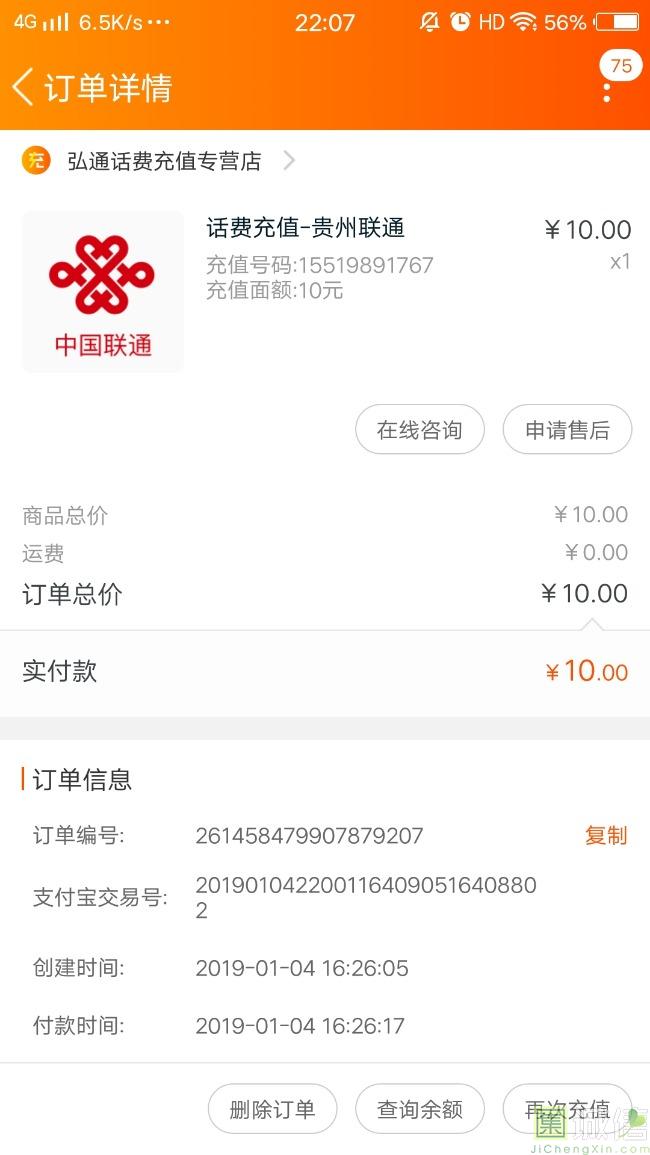Go back from 订单详情 page
This screenshot has height=1155, width=650.
[x=24, y=87]
